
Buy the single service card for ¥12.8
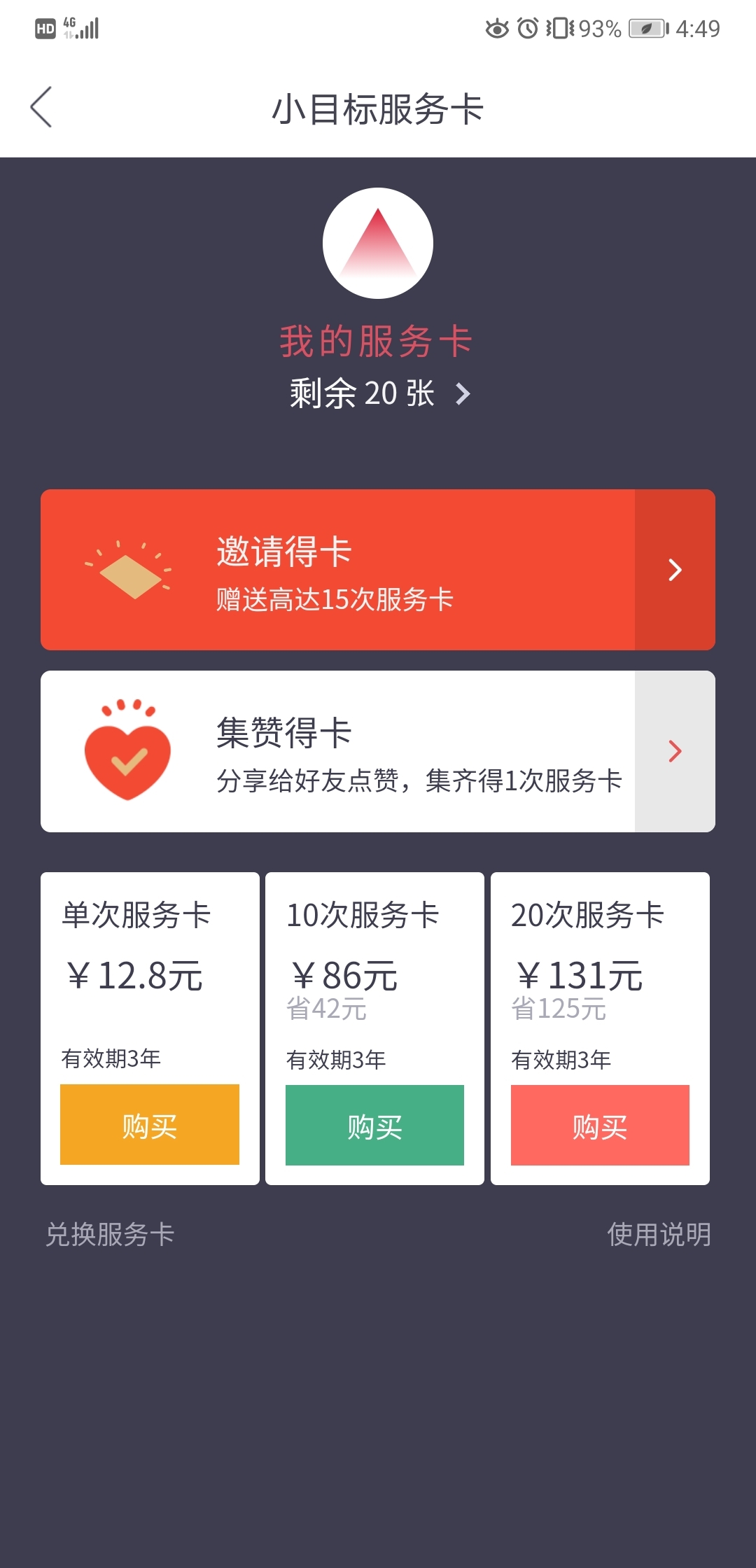(x=150, y=1124)
